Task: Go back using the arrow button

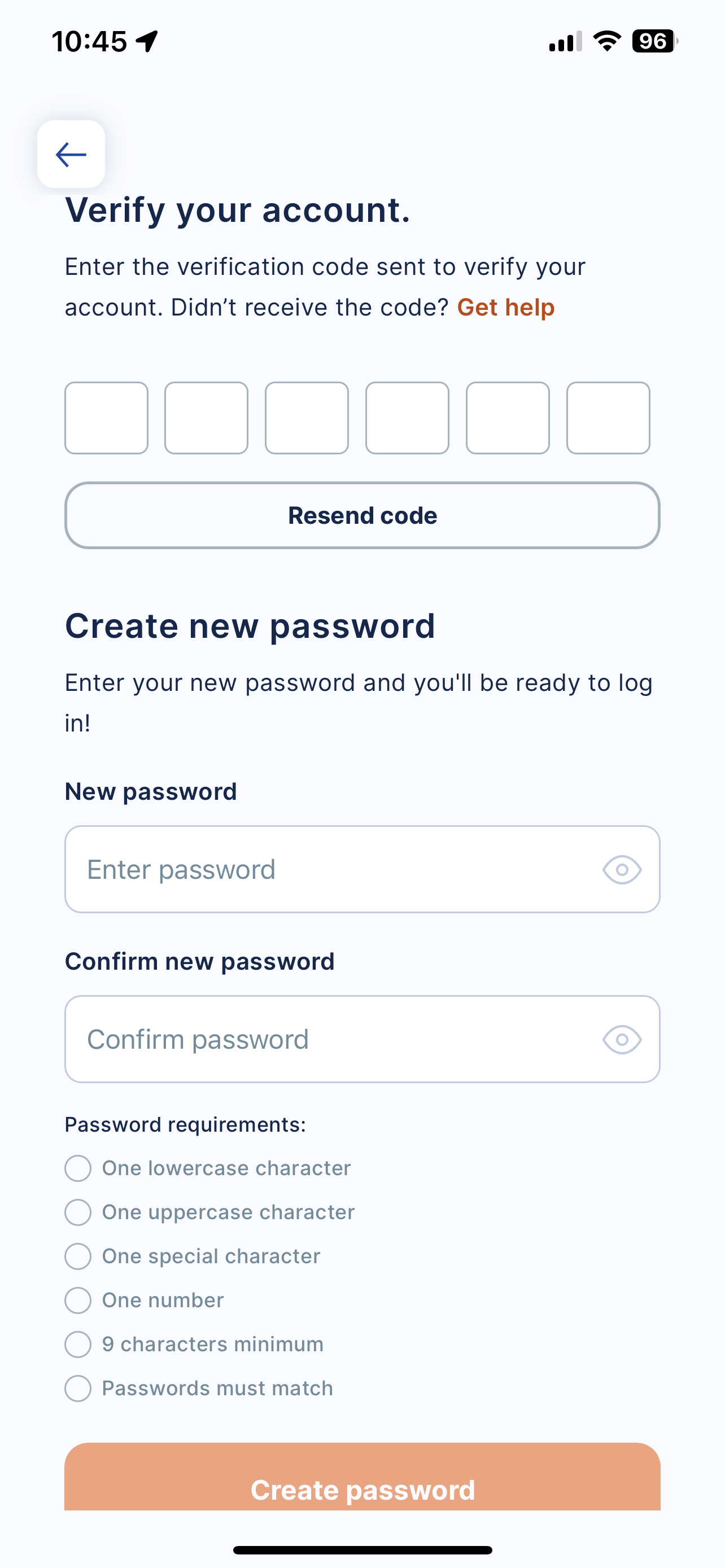Action: (x=71, y=154)
